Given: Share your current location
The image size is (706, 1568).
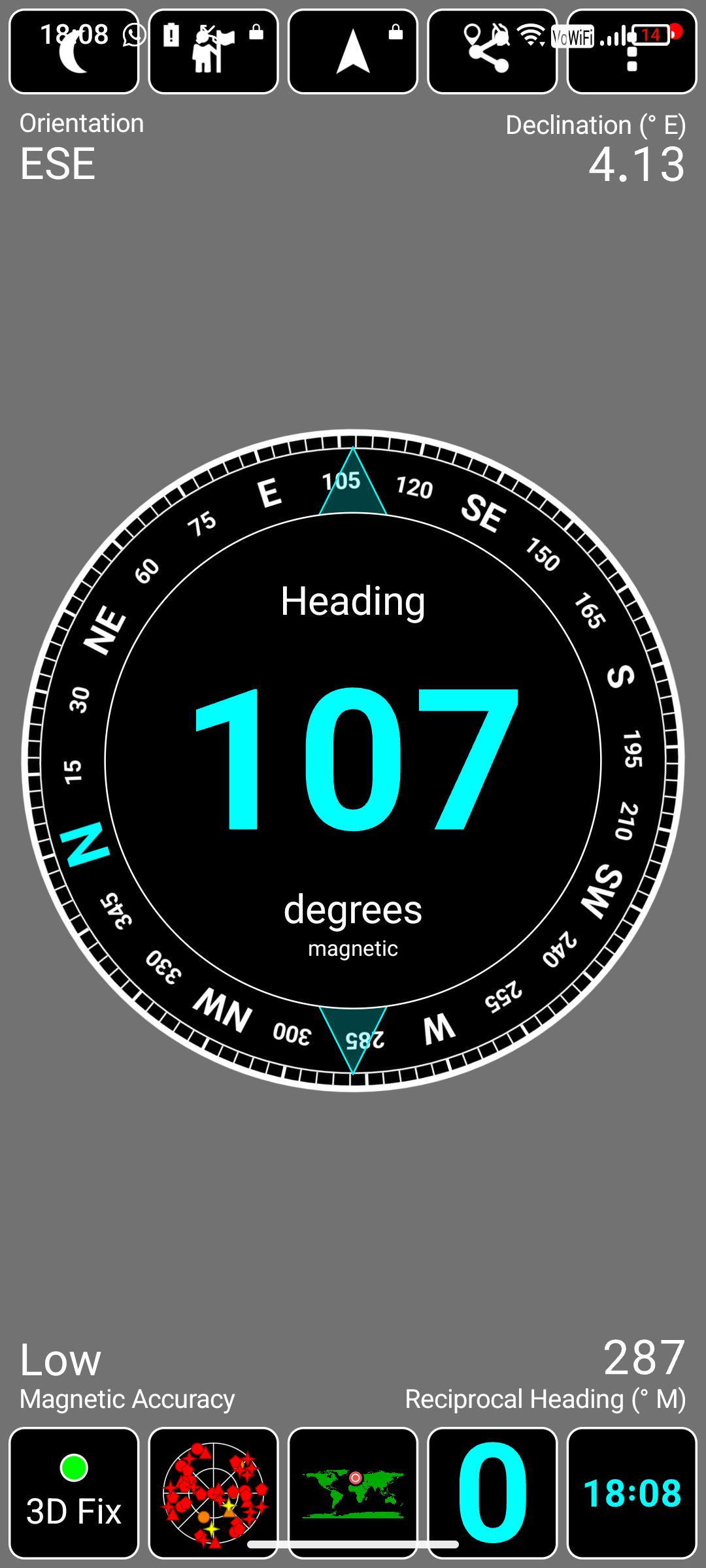Looking at the screenshot, I should (x=492, y=52).
